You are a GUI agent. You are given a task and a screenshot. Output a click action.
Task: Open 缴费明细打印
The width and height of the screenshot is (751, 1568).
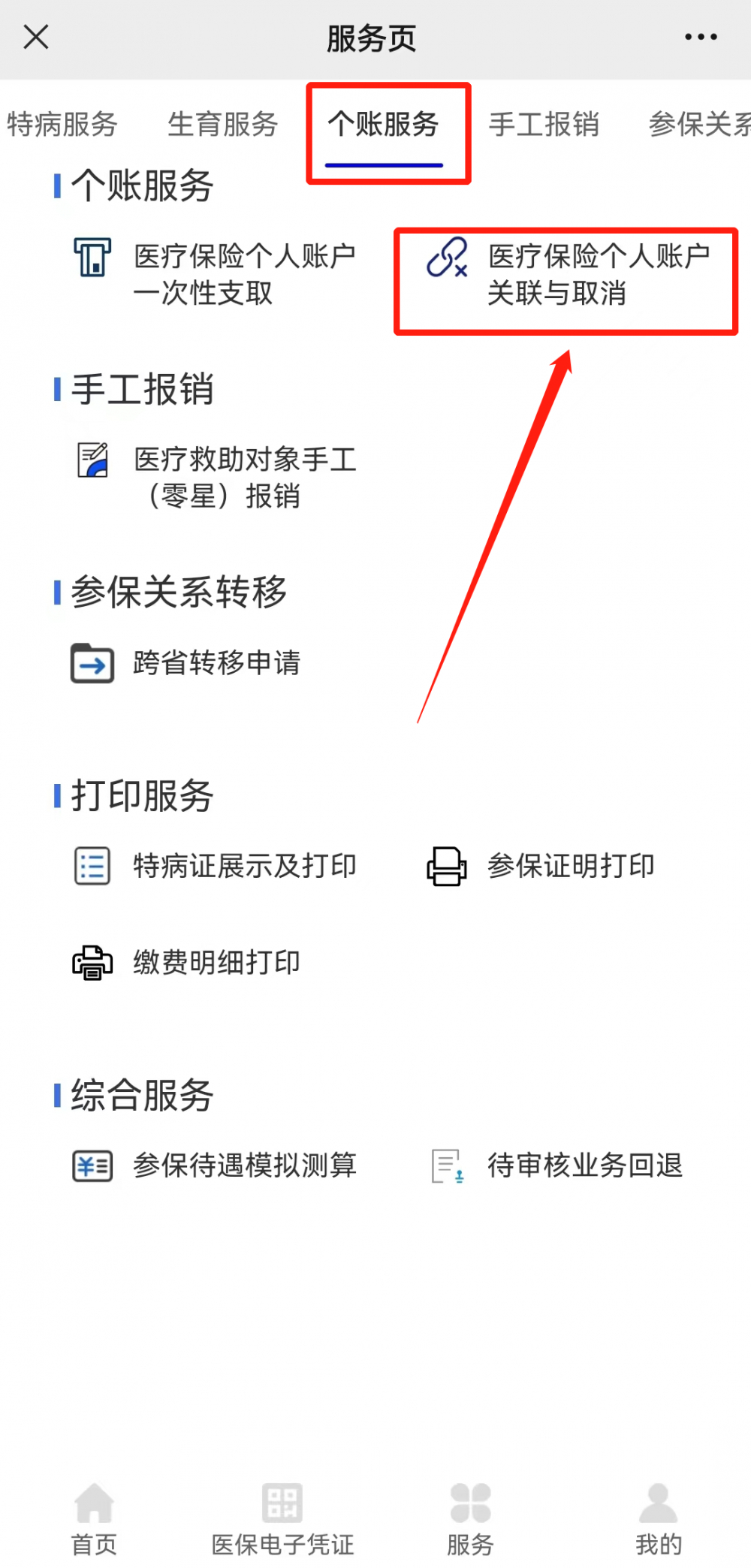pyautogui.click(x=186, y=962)
